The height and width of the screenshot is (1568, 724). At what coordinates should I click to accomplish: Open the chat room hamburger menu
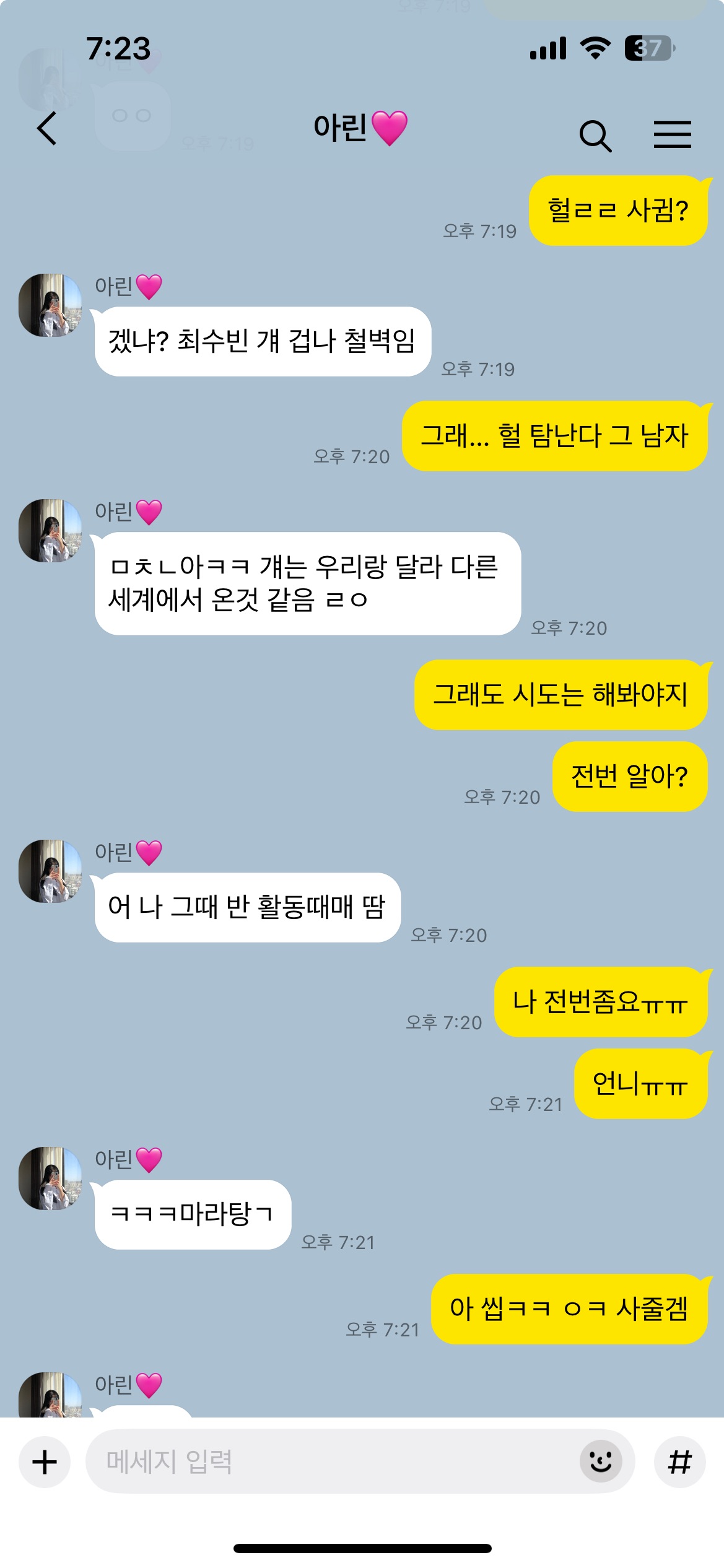pos(672,134)
